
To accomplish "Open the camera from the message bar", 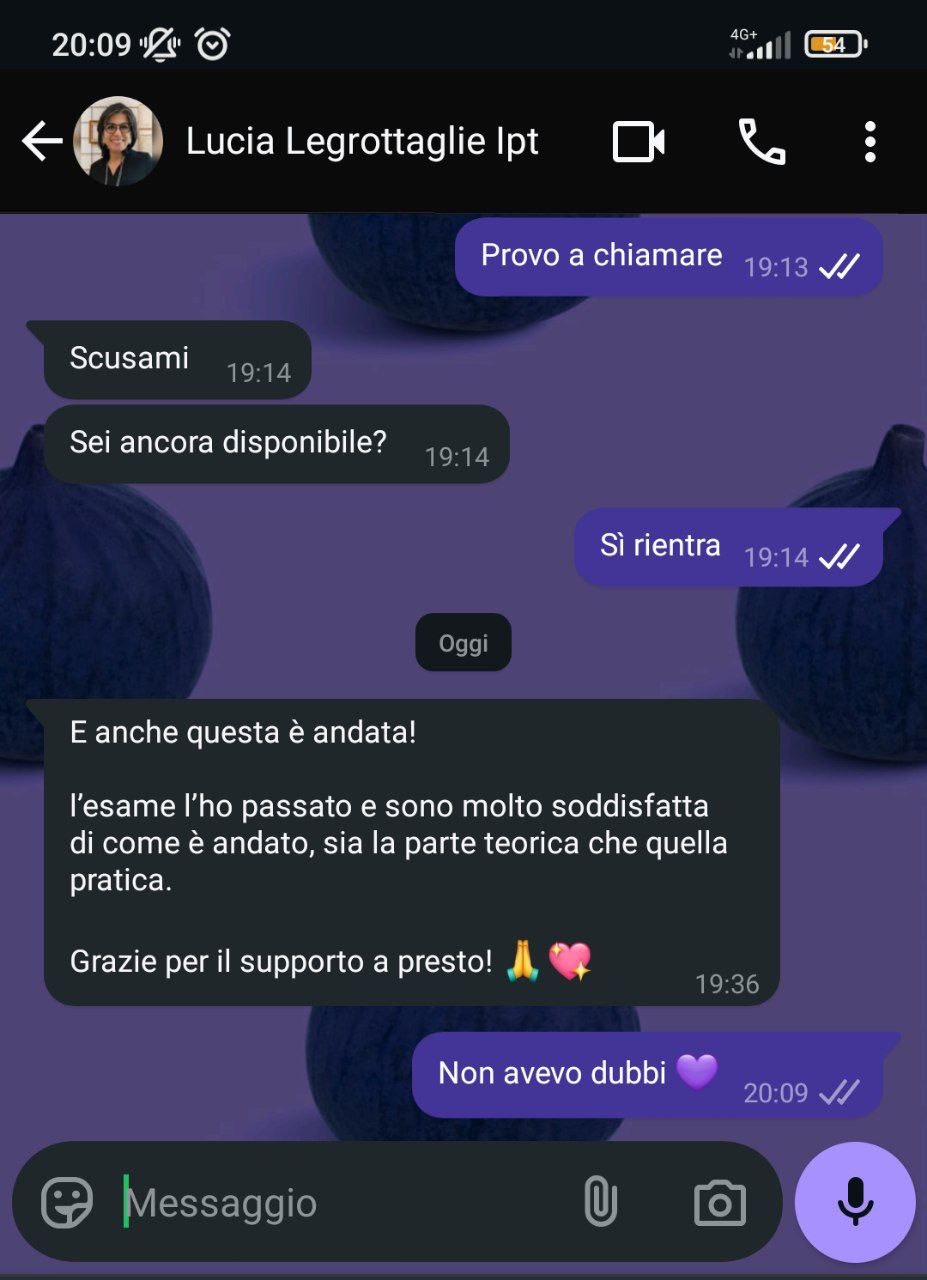I will click(720, 1202).
